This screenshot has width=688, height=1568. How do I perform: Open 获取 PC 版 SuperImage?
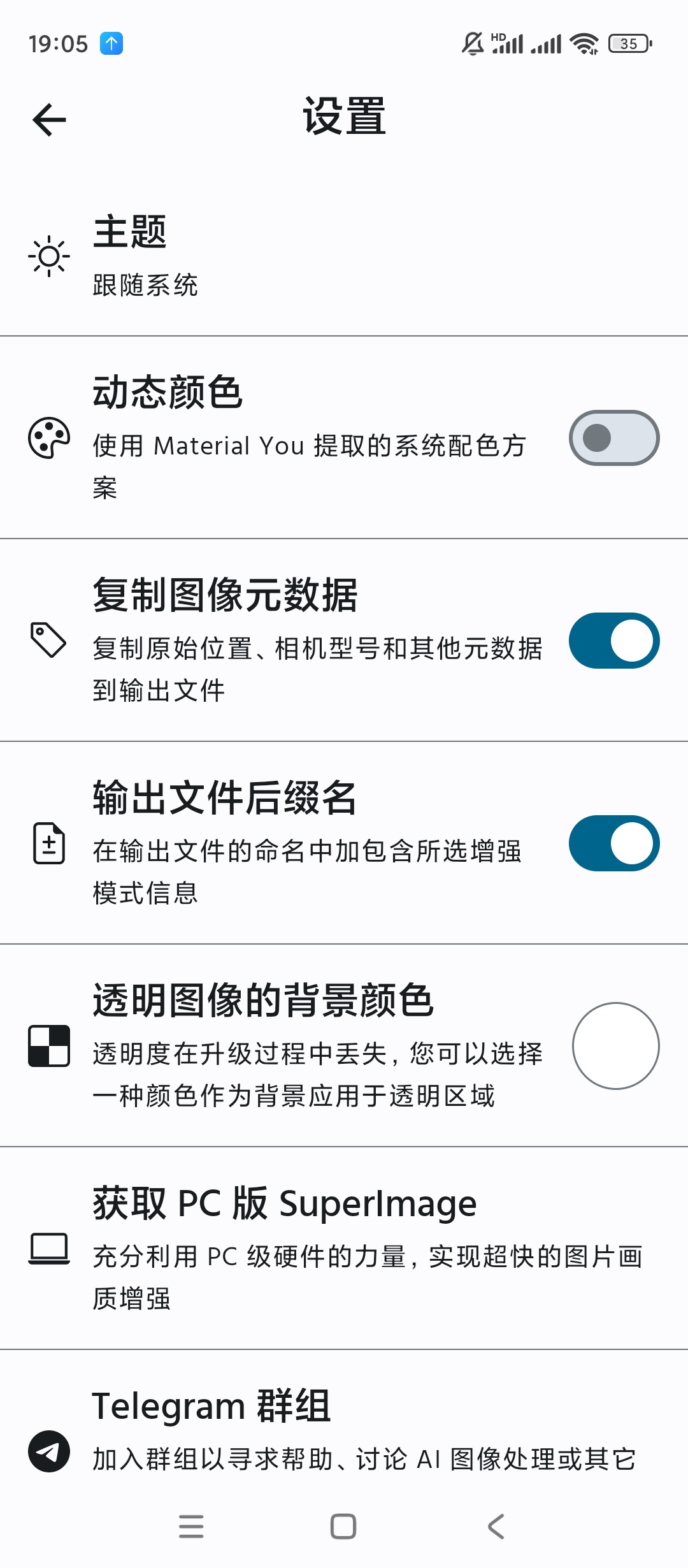pos(344,1247)
